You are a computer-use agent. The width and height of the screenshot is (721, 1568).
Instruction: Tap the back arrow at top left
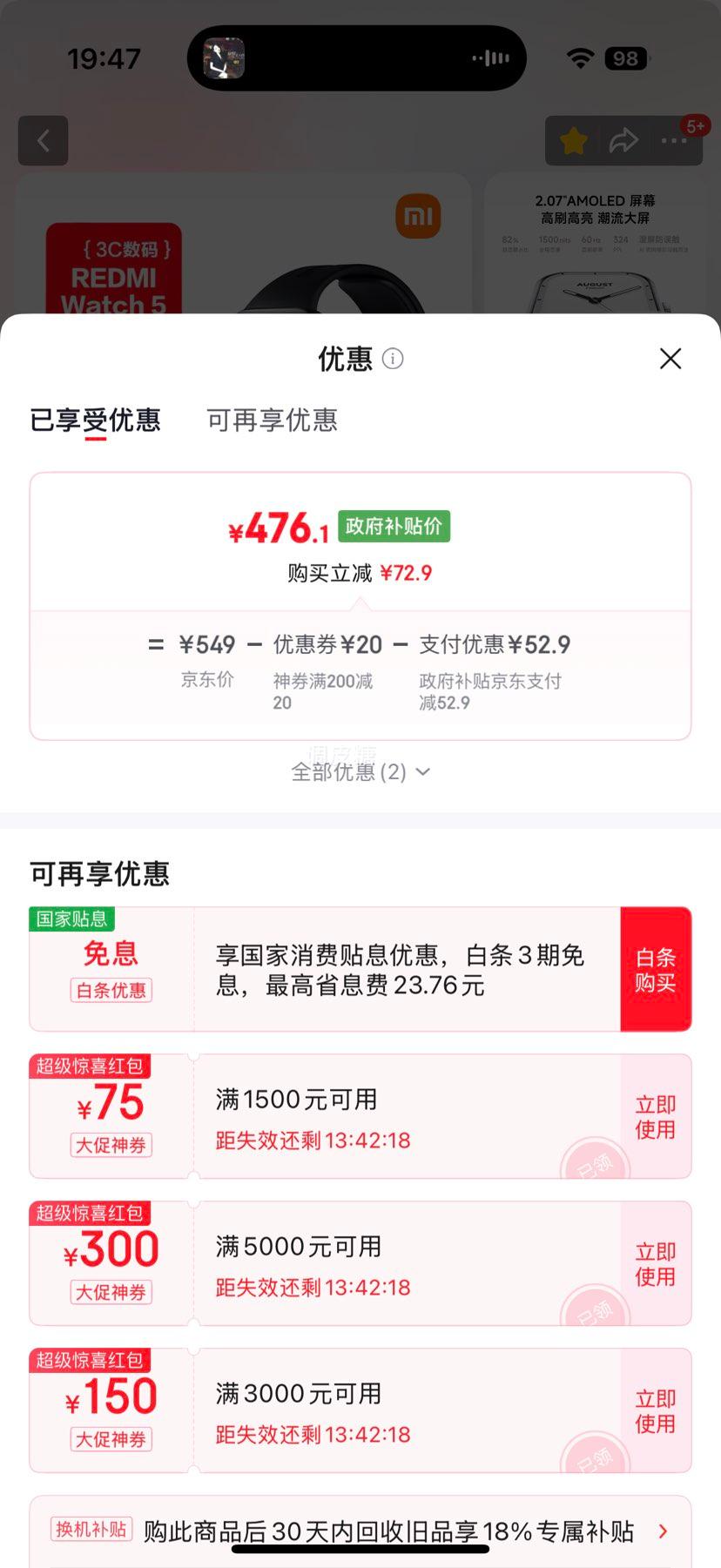point(43,140)
